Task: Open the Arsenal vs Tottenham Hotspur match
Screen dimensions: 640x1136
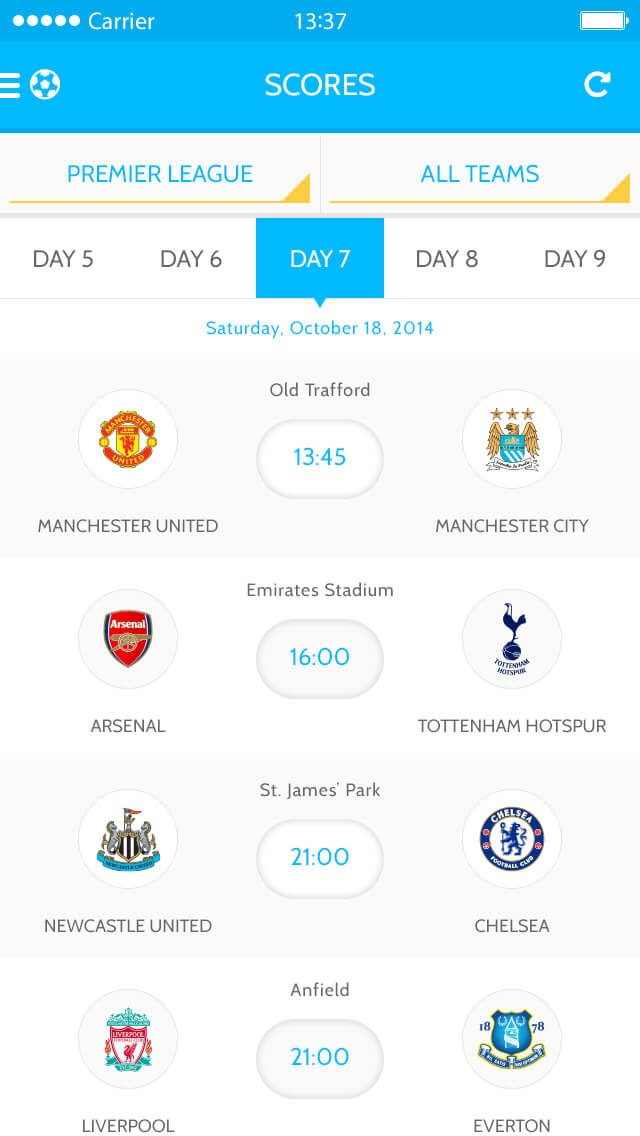Action: click(320, 658)
